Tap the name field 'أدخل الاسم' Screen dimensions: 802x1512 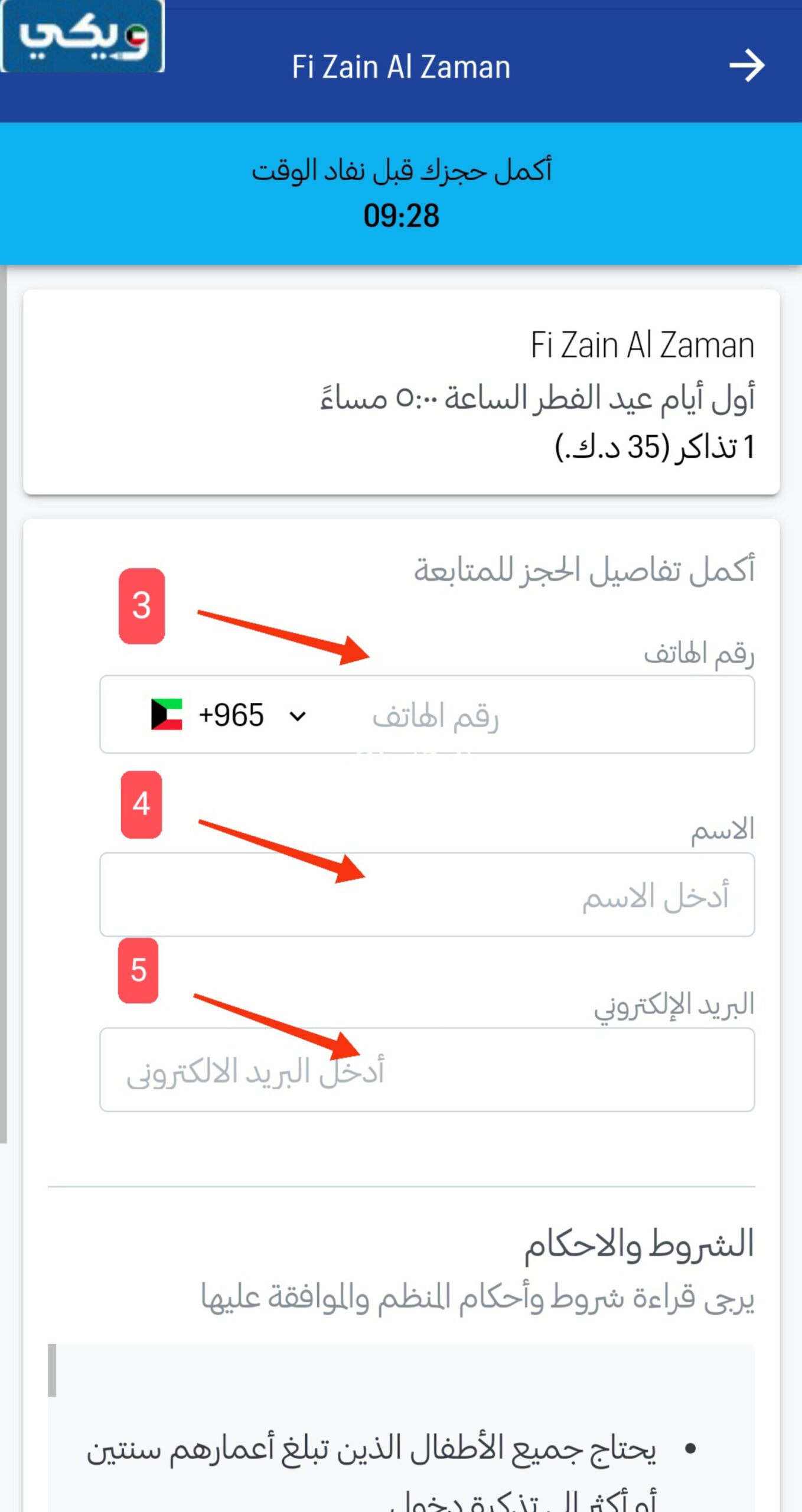click(x=426, y=895)
